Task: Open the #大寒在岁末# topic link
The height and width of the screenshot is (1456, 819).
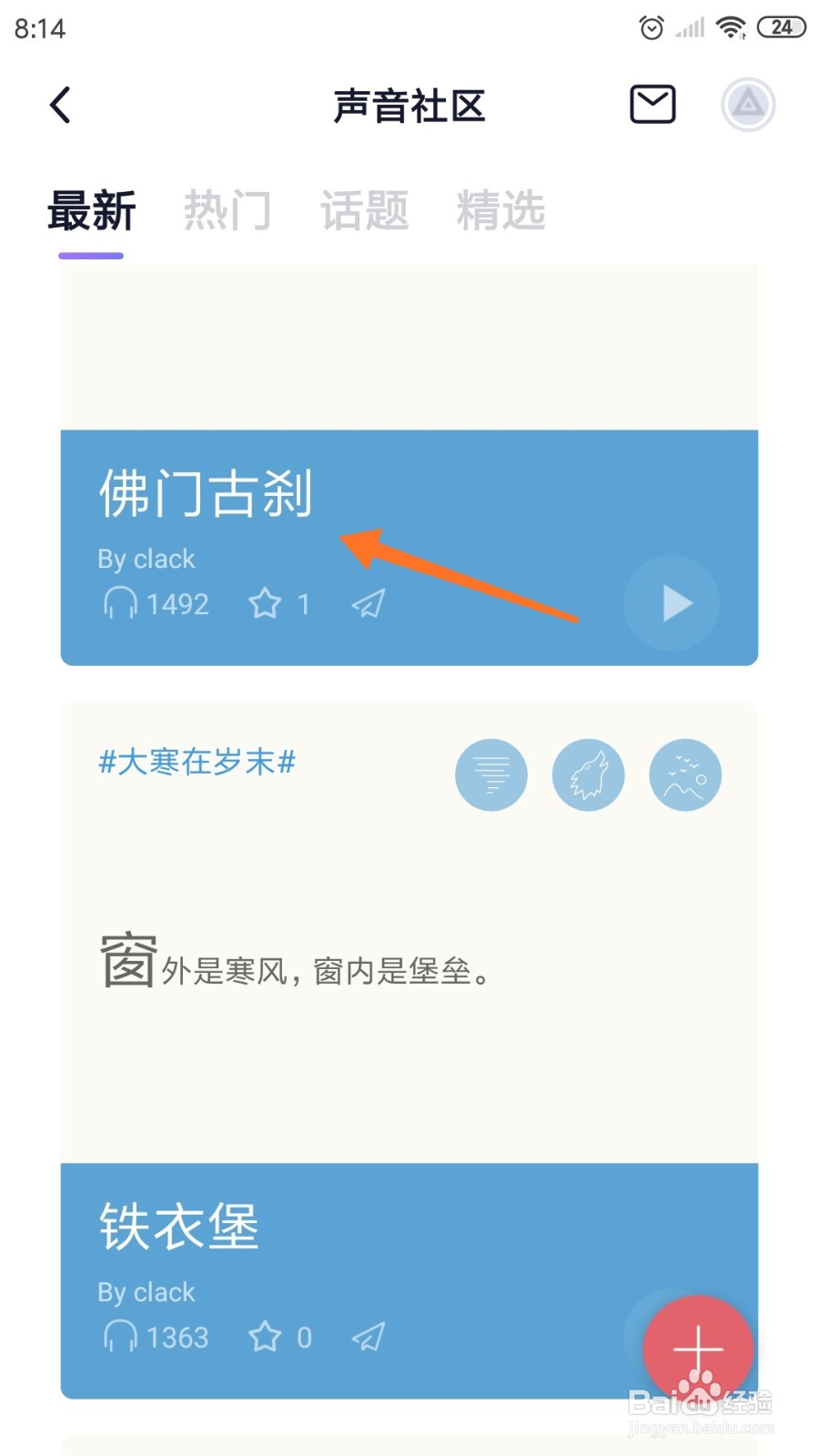Action: tap(197, 763)
